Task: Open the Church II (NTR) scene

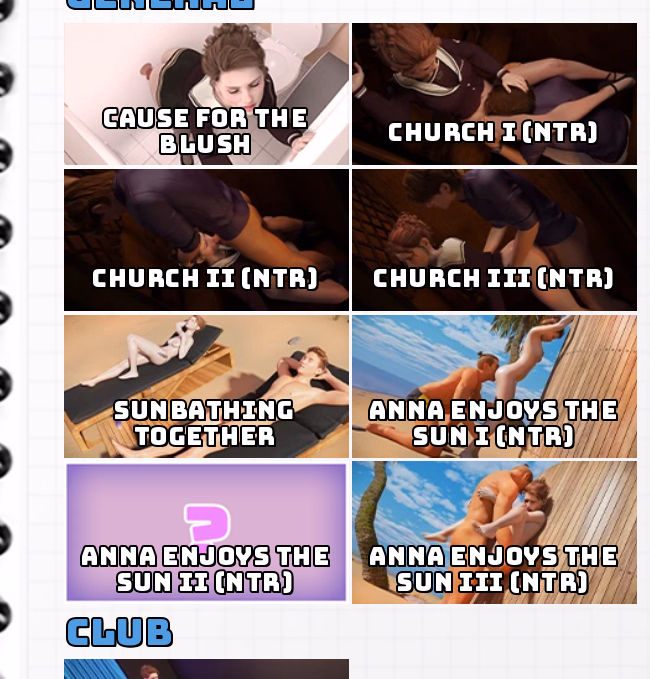Action: click(x=206, y=240)
